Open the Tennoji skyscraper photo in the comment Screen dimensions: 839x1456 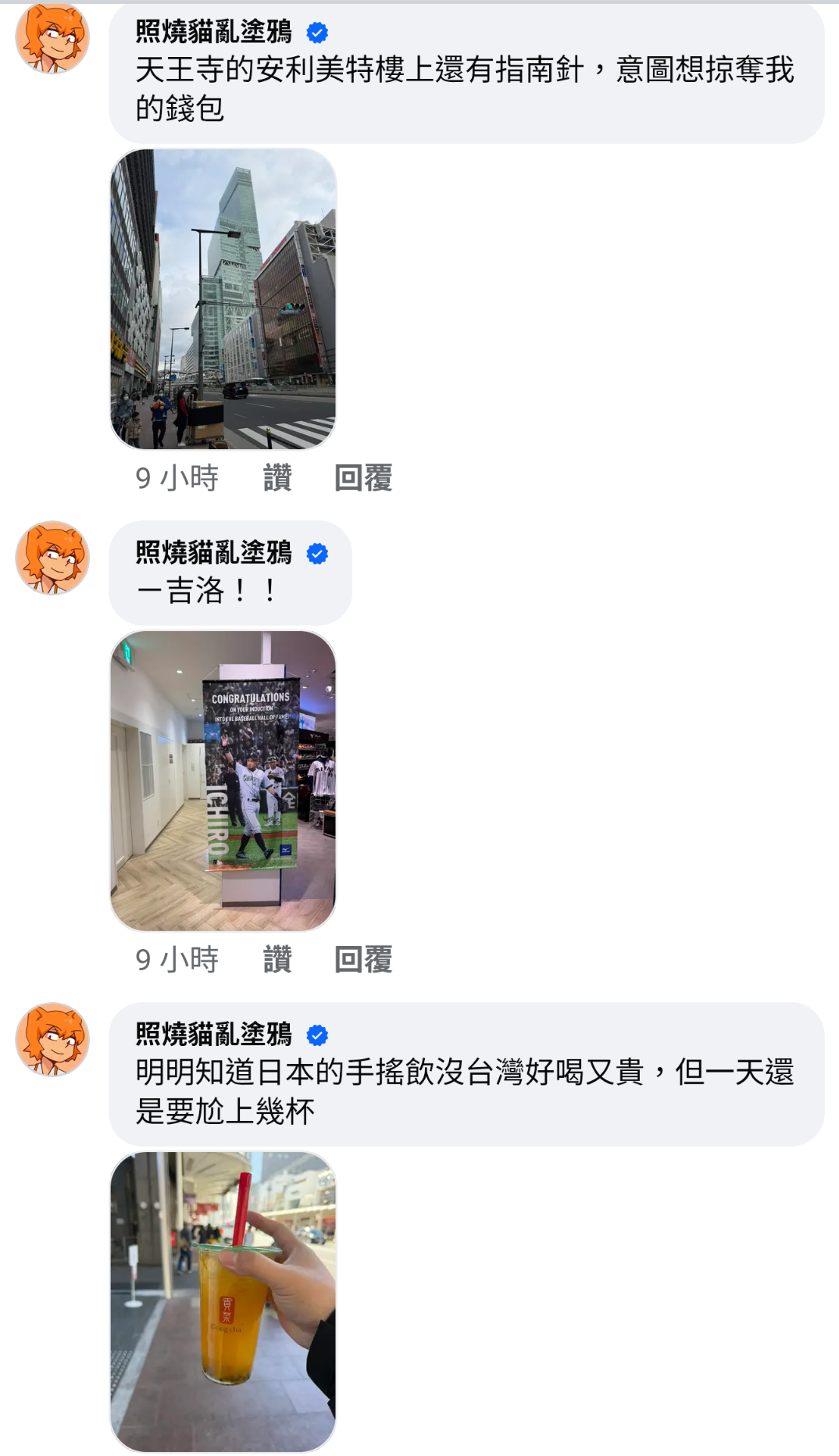pos(223,298)
